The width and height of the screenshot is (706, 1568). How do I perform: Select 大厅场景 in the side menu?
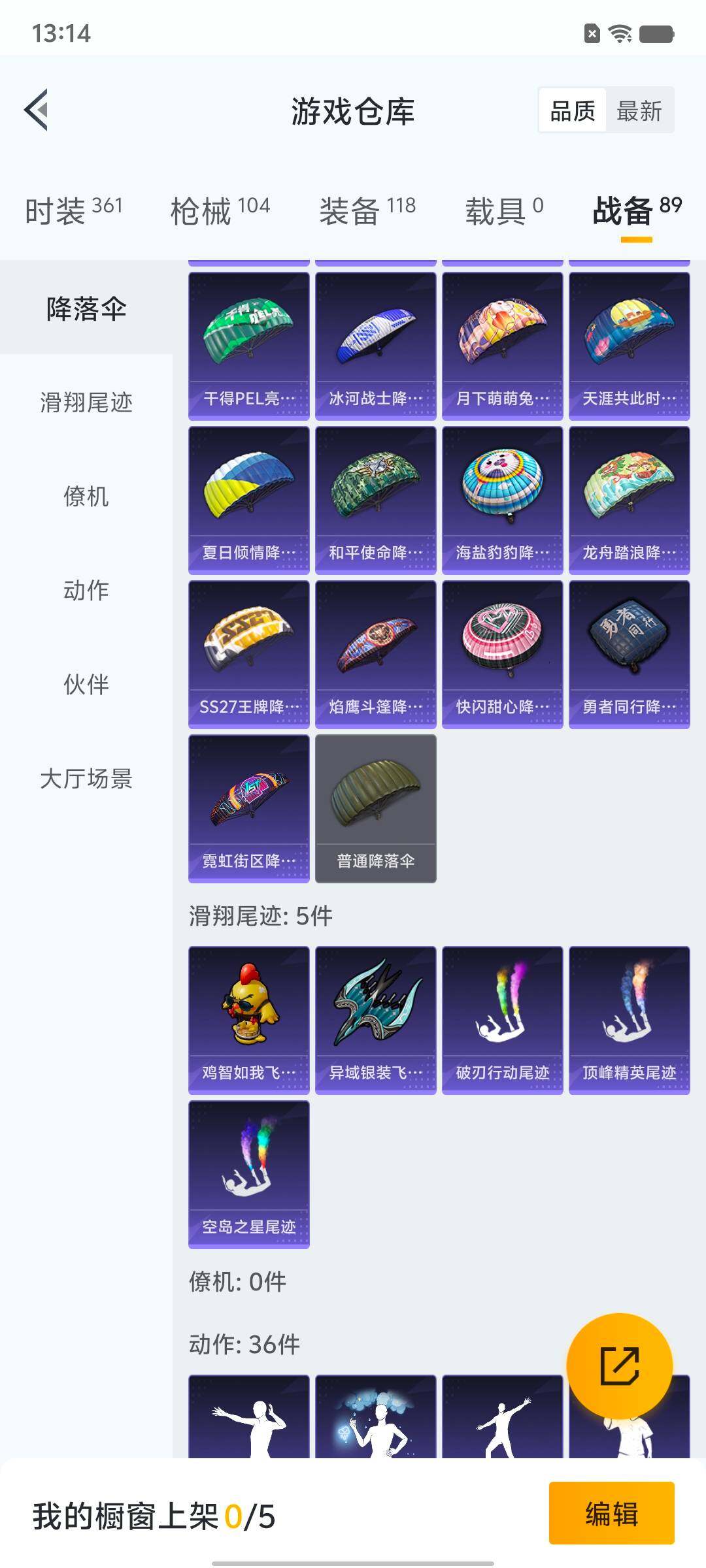pyautogui.click(x=86, y=778)
